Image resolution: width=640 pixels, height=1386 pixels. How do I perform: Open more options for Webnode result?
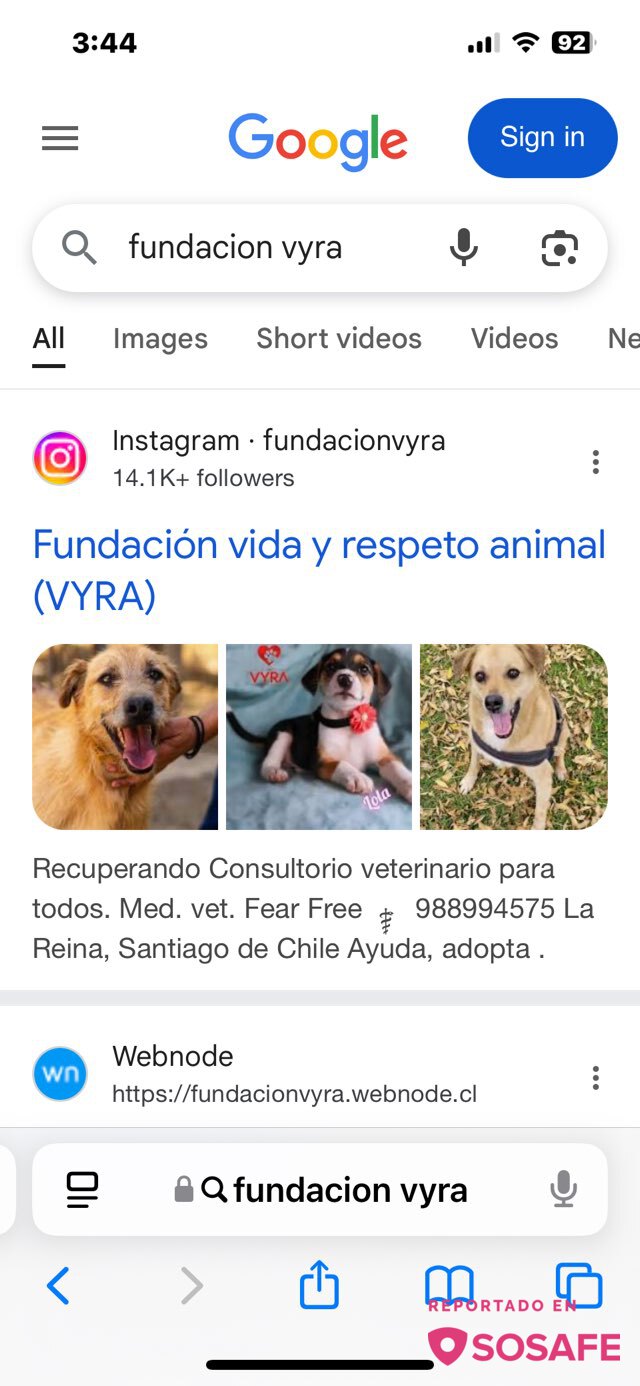click(595, 1077)
